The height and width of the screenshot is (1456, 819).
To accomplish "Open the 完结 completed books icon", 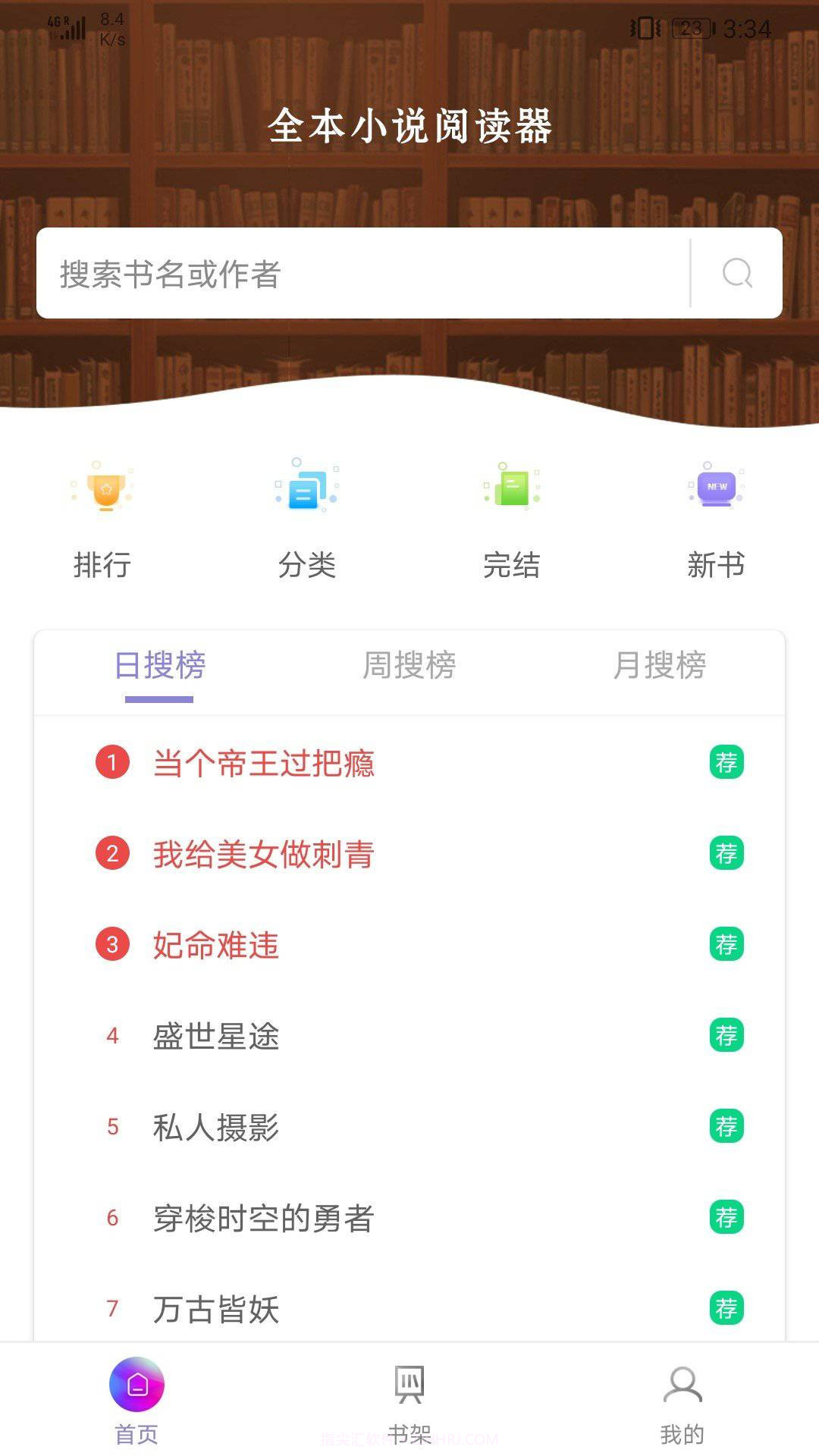I will coord(510,489).
